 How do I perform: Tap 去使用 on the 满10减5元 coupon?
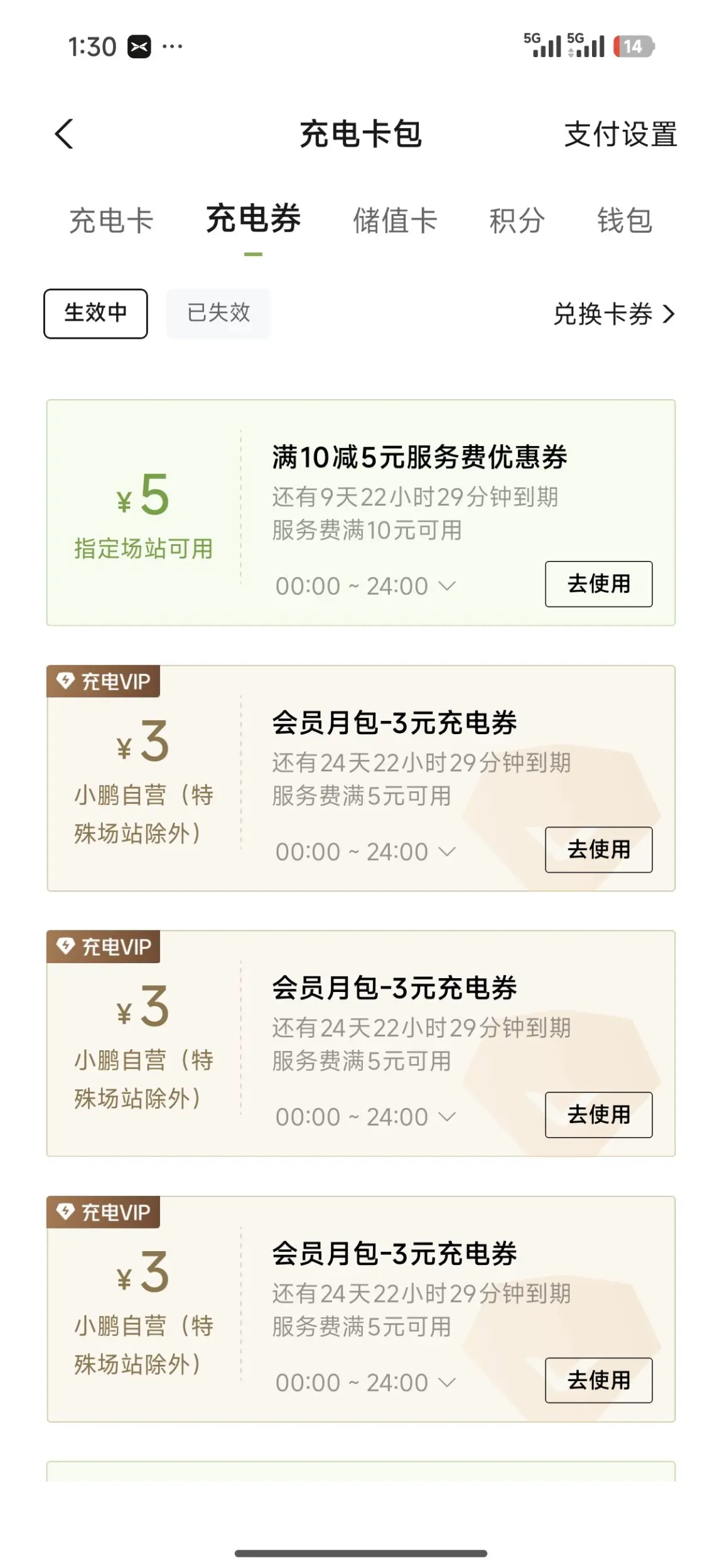coord(598,584)
